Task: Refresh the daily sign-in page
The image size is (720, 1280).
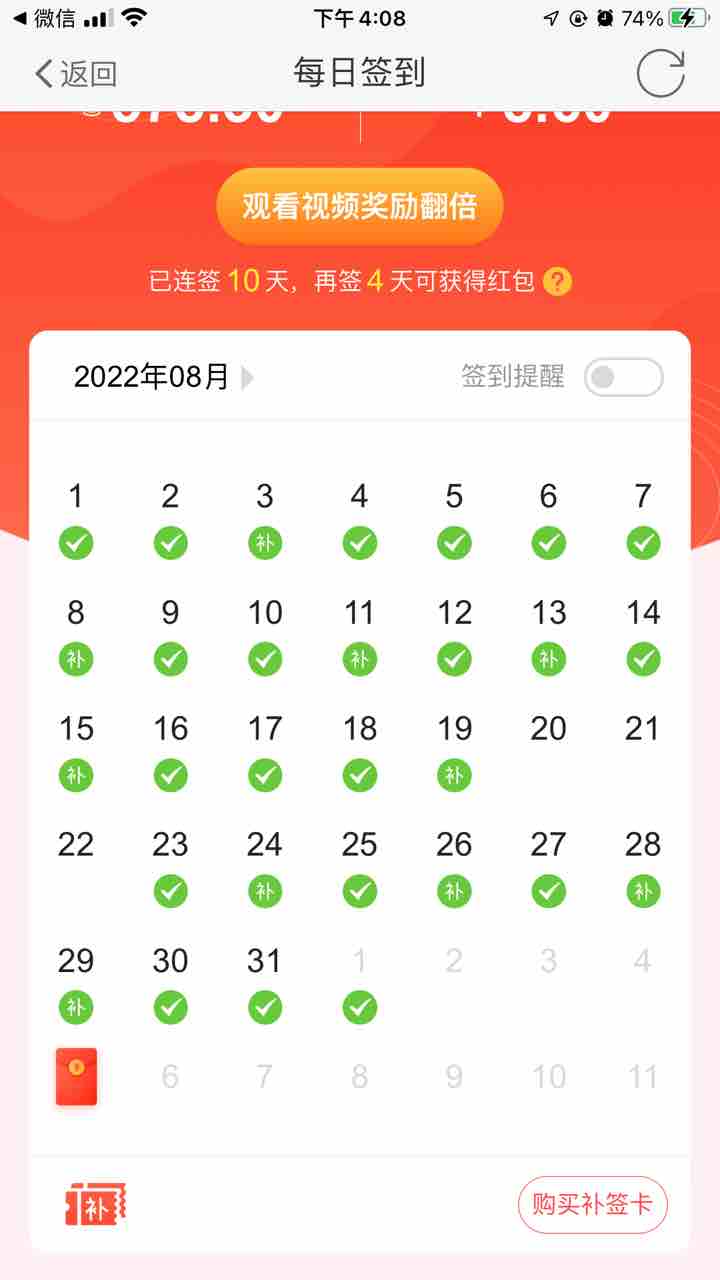Action: click(x=661, y=73)
